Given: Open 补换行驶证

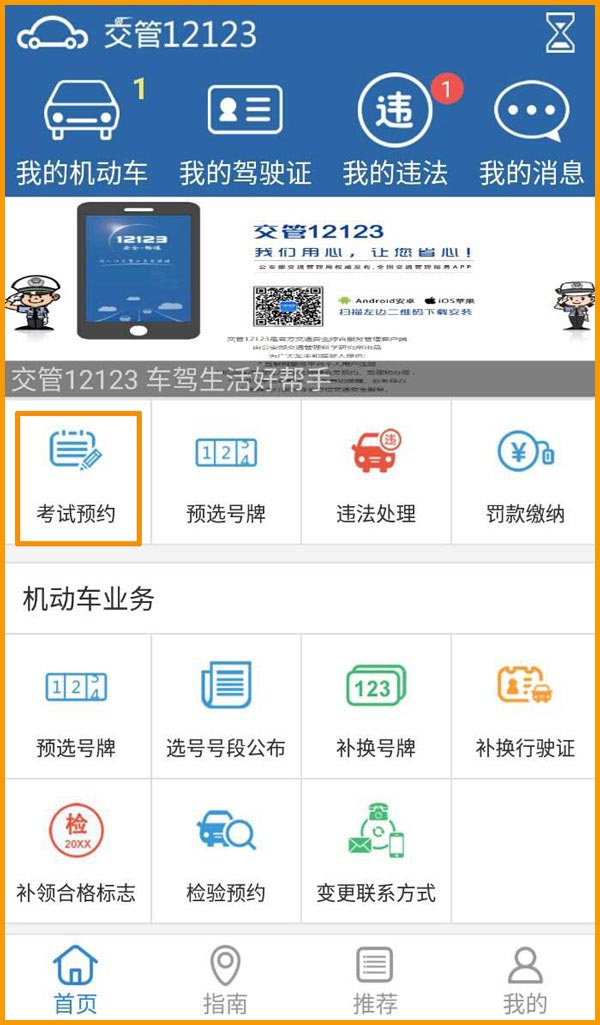Looking at the screenshot, I should tap(525, 708).
